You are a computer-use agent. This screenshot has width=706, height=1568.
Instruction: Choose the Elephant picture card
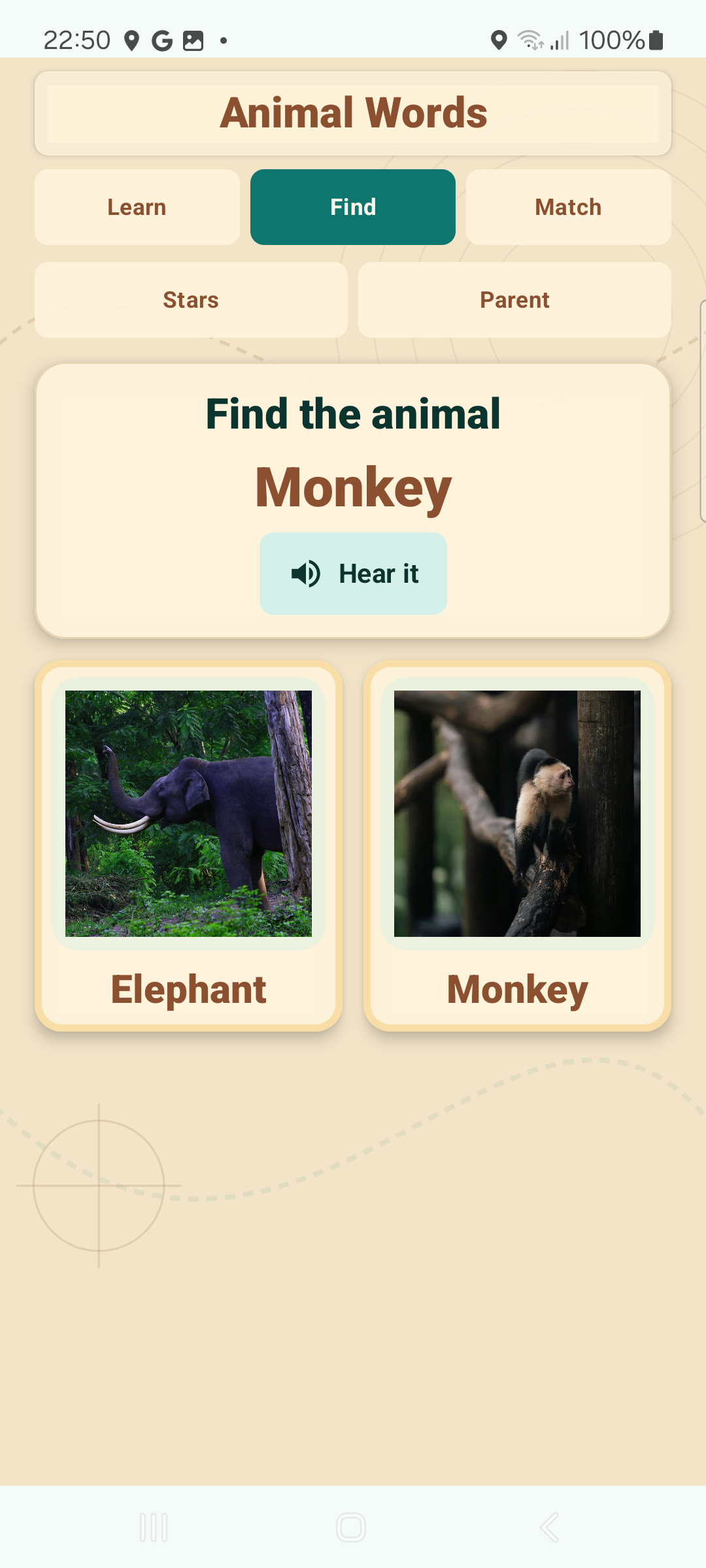tap(188, 846)
